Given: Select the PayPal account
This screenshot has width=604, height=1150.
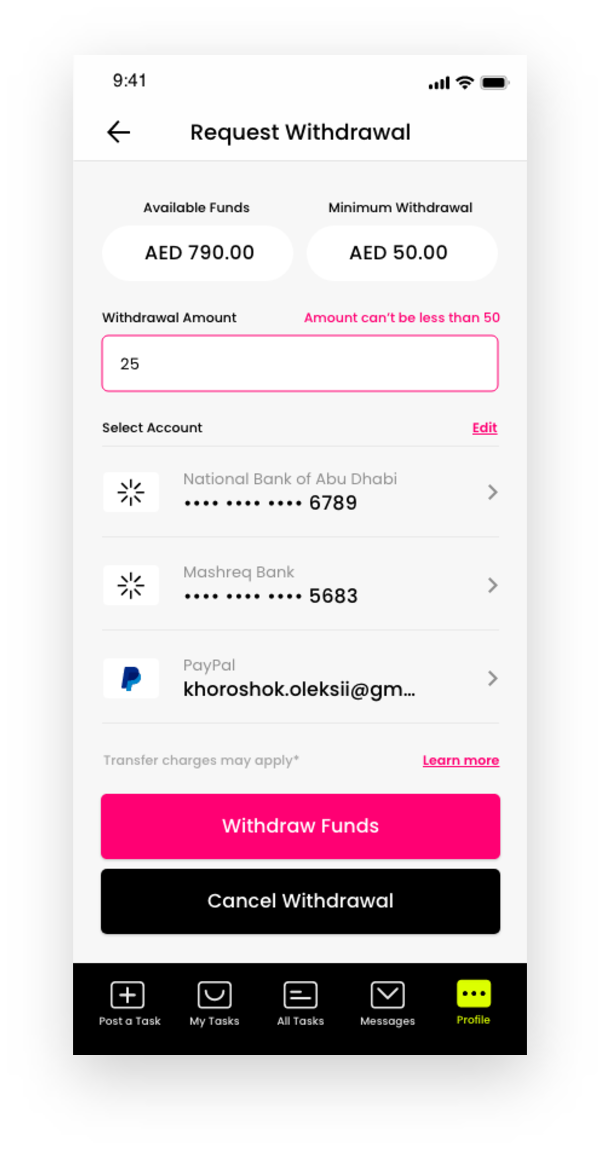Looking at the screenshot, I should [x=300, y=678].
